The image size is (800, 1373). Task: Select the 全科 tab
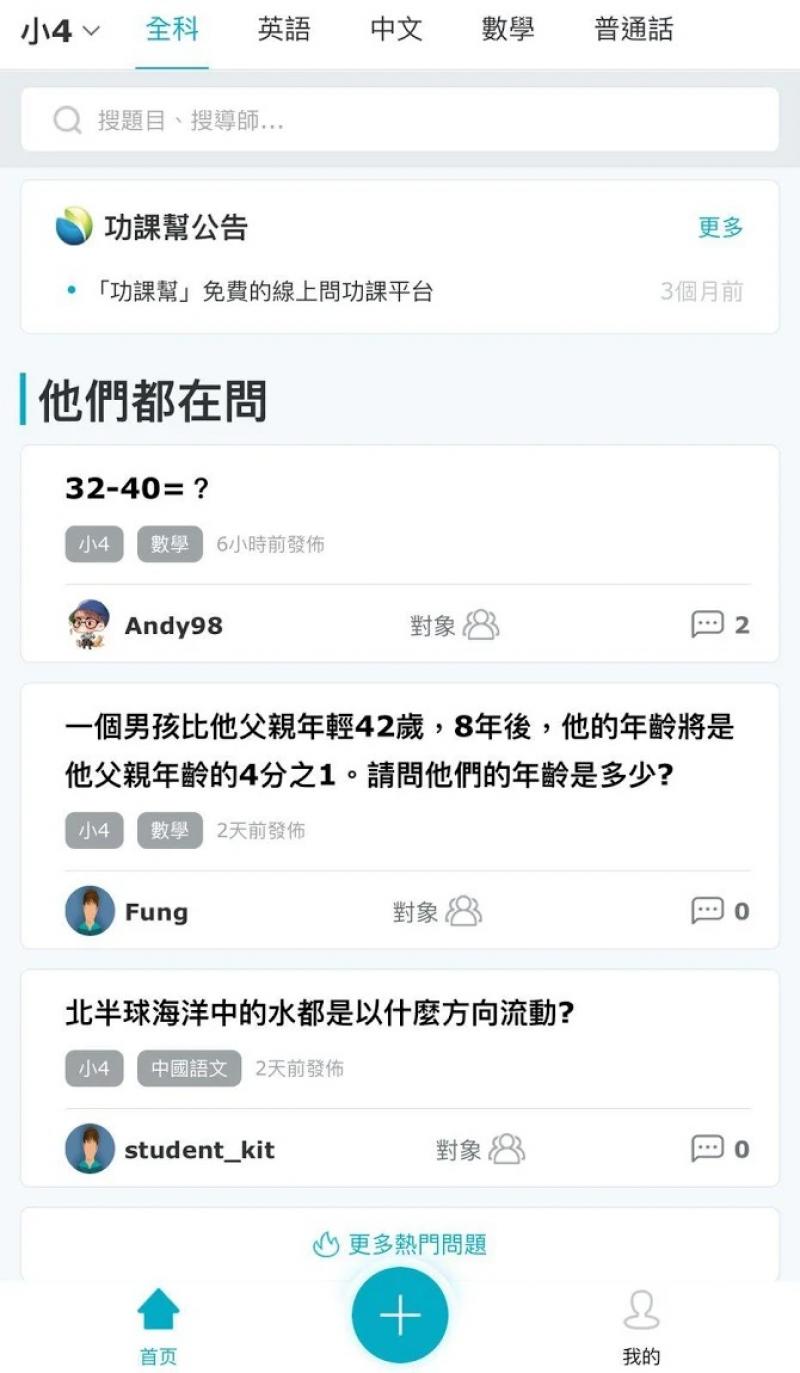(x=172, y=30)
